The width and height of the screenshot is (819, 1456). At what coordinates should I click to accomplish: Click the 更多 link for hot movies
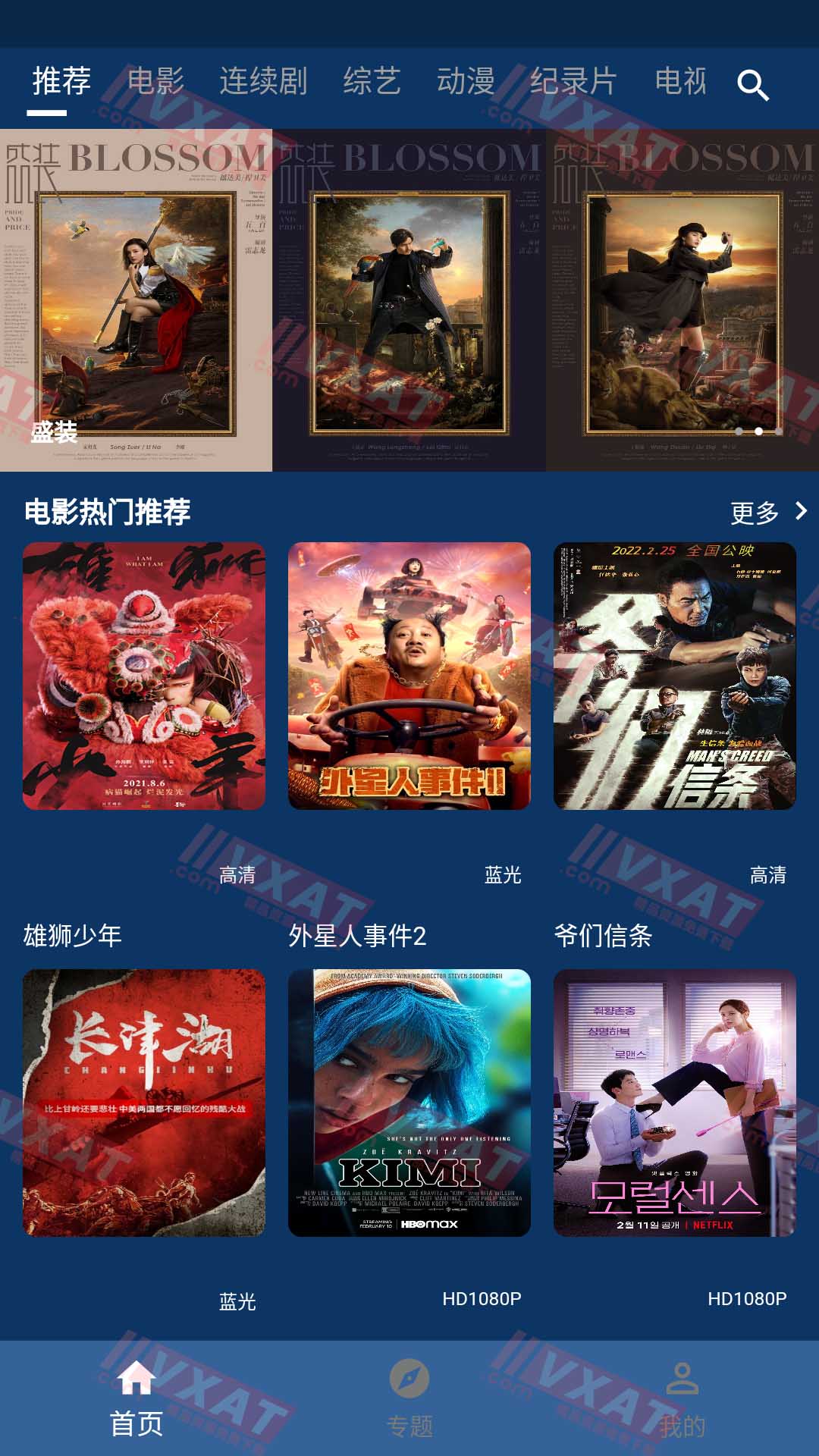tap(755, 513)
